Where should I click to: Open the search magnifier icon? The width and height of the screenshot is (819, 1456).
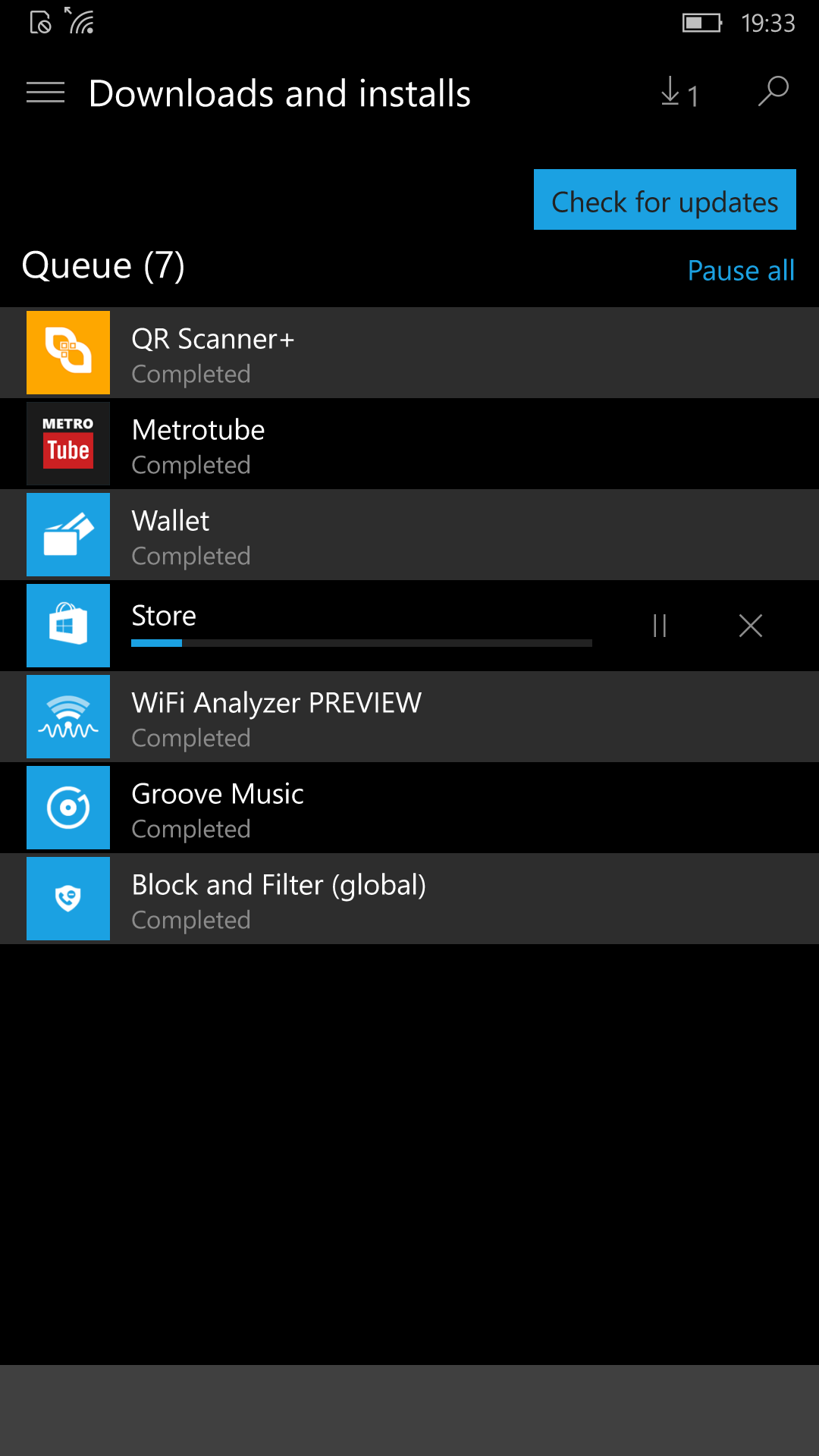pos(773,92)
